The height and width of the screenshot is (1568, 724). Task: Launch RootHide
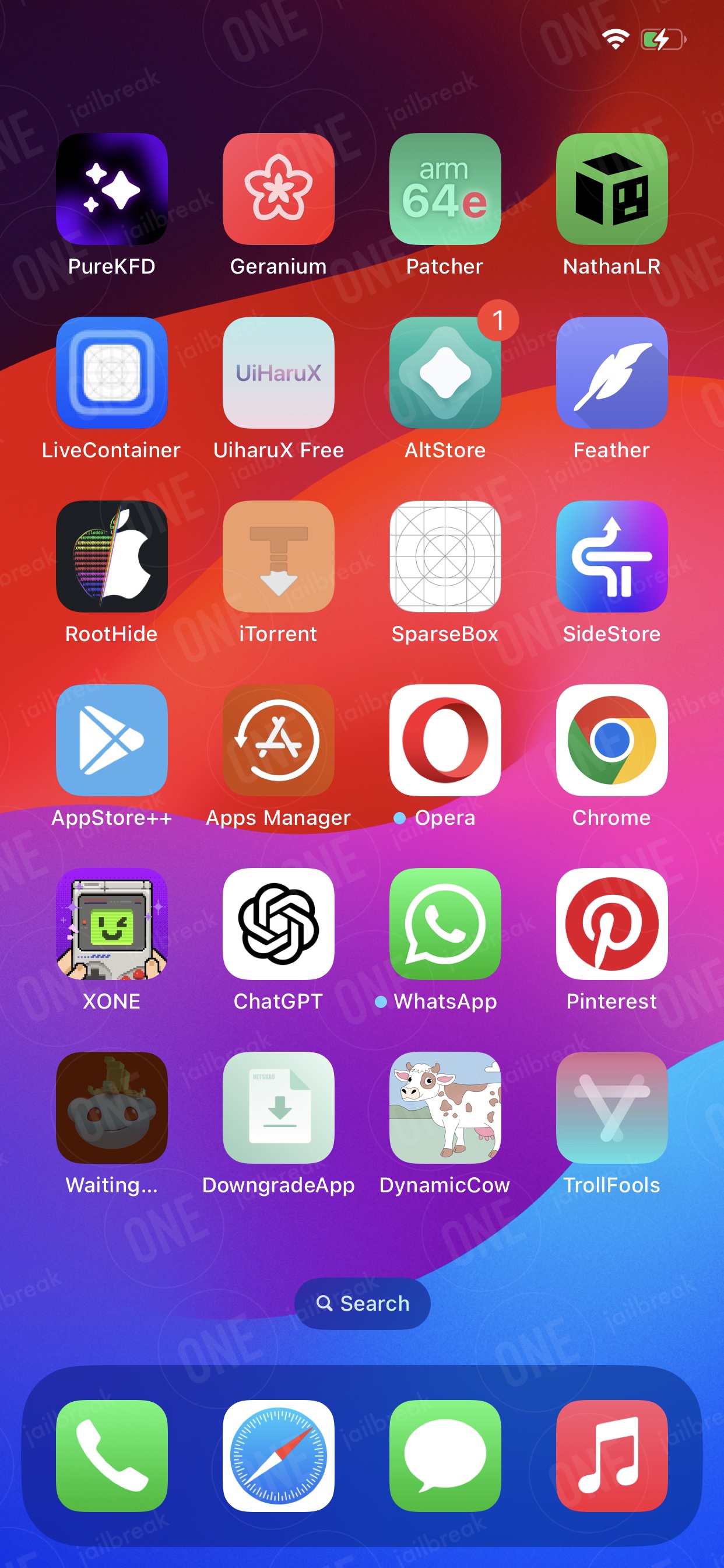tap(112, 556)
